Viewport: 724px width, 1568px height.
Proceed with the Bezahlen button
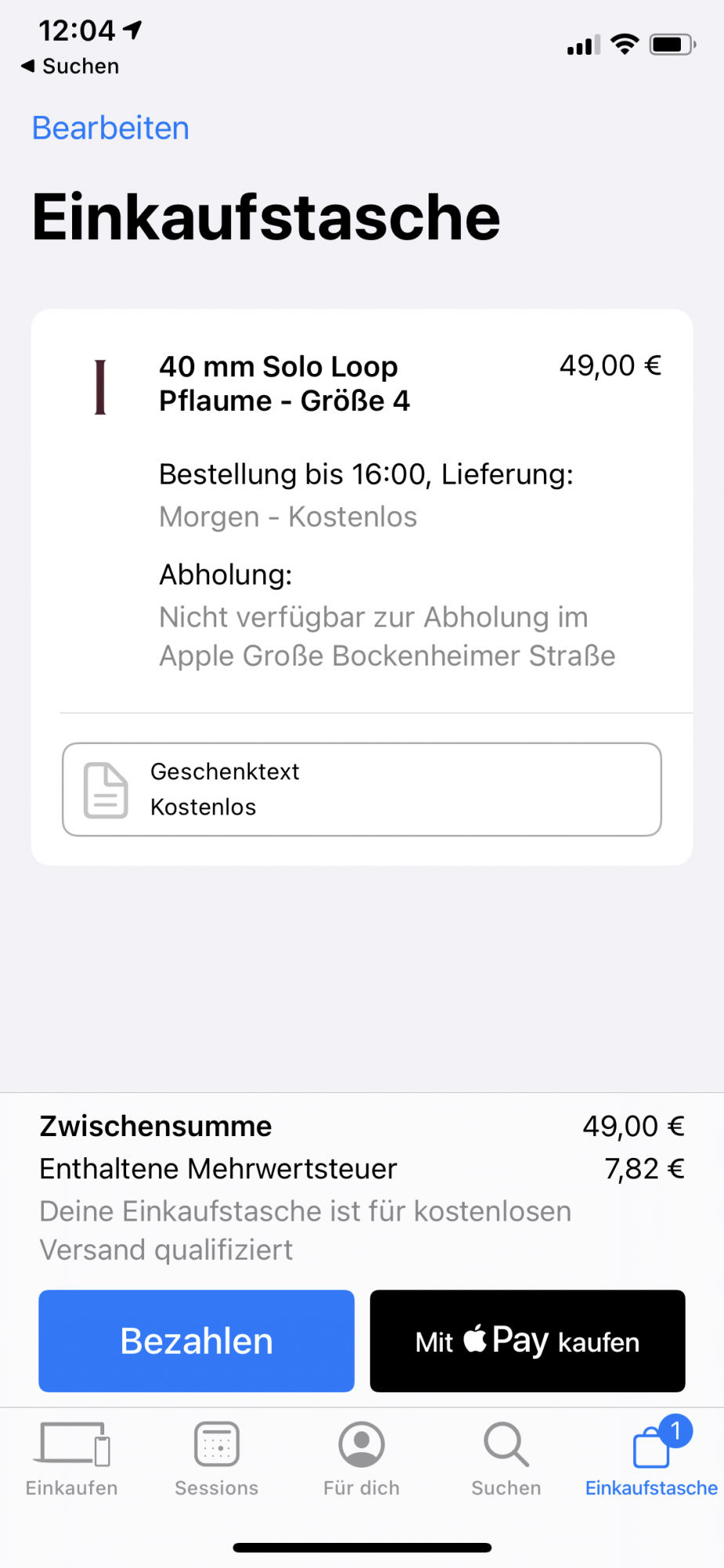tap(197, 1341)
